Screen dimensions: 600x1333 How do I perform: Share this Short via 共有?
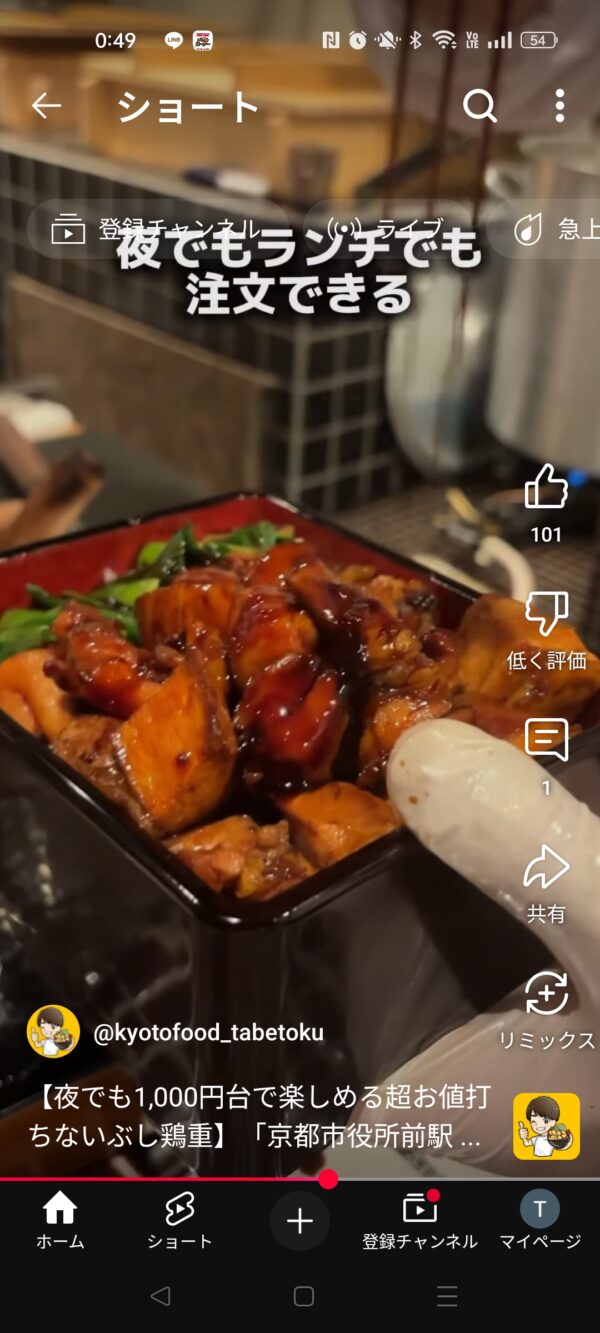click(x=546, y=870)
